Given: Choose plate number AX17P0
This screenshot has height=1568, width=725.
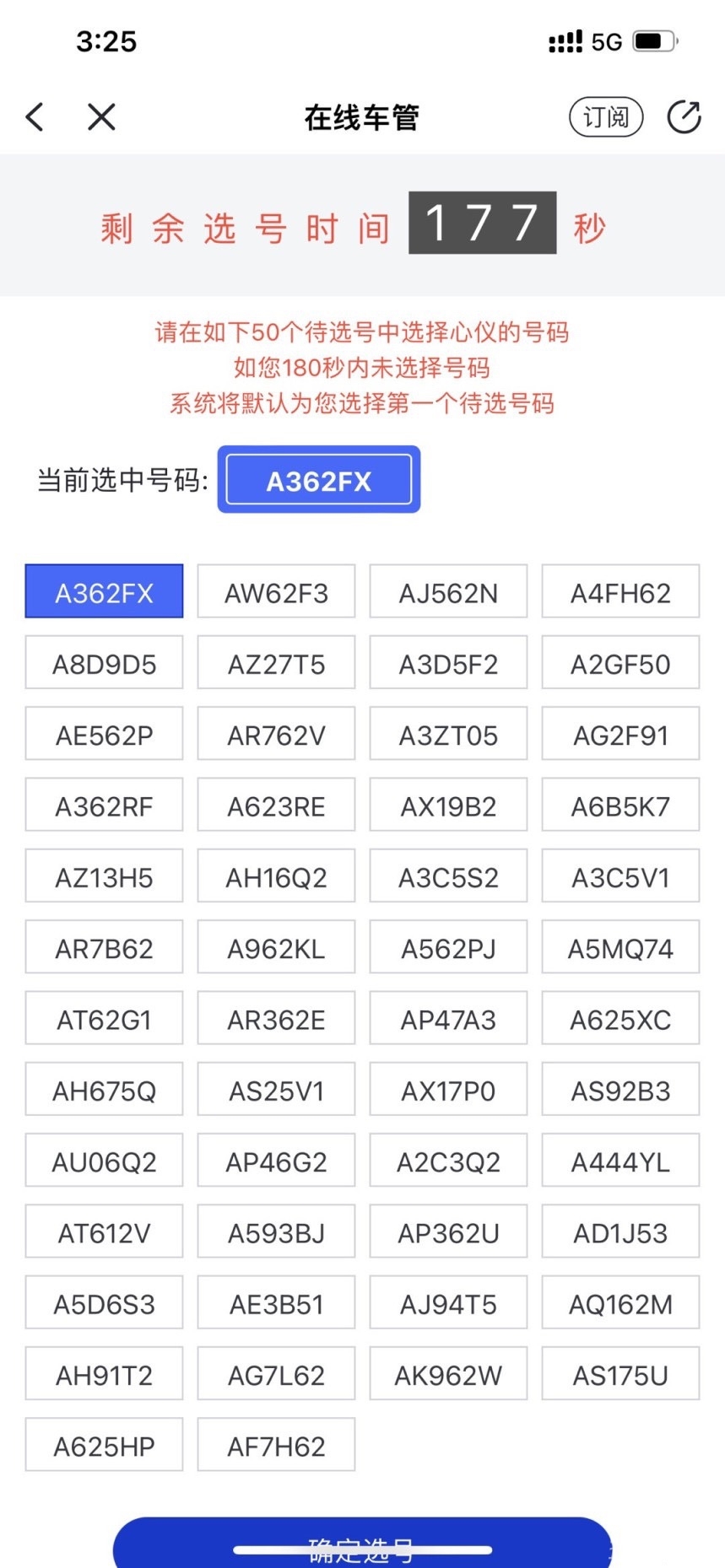Looking at the screenshot, I should (448, 1091).
